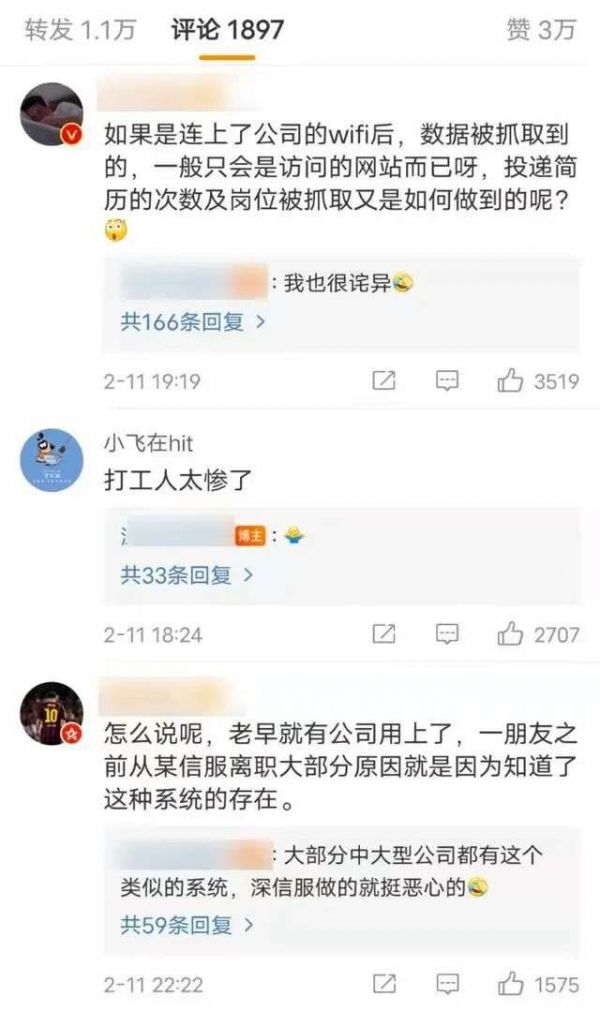
Task: Repost 小飞在hit's 打工人太惨了 comment
Action: coord(384,634)
